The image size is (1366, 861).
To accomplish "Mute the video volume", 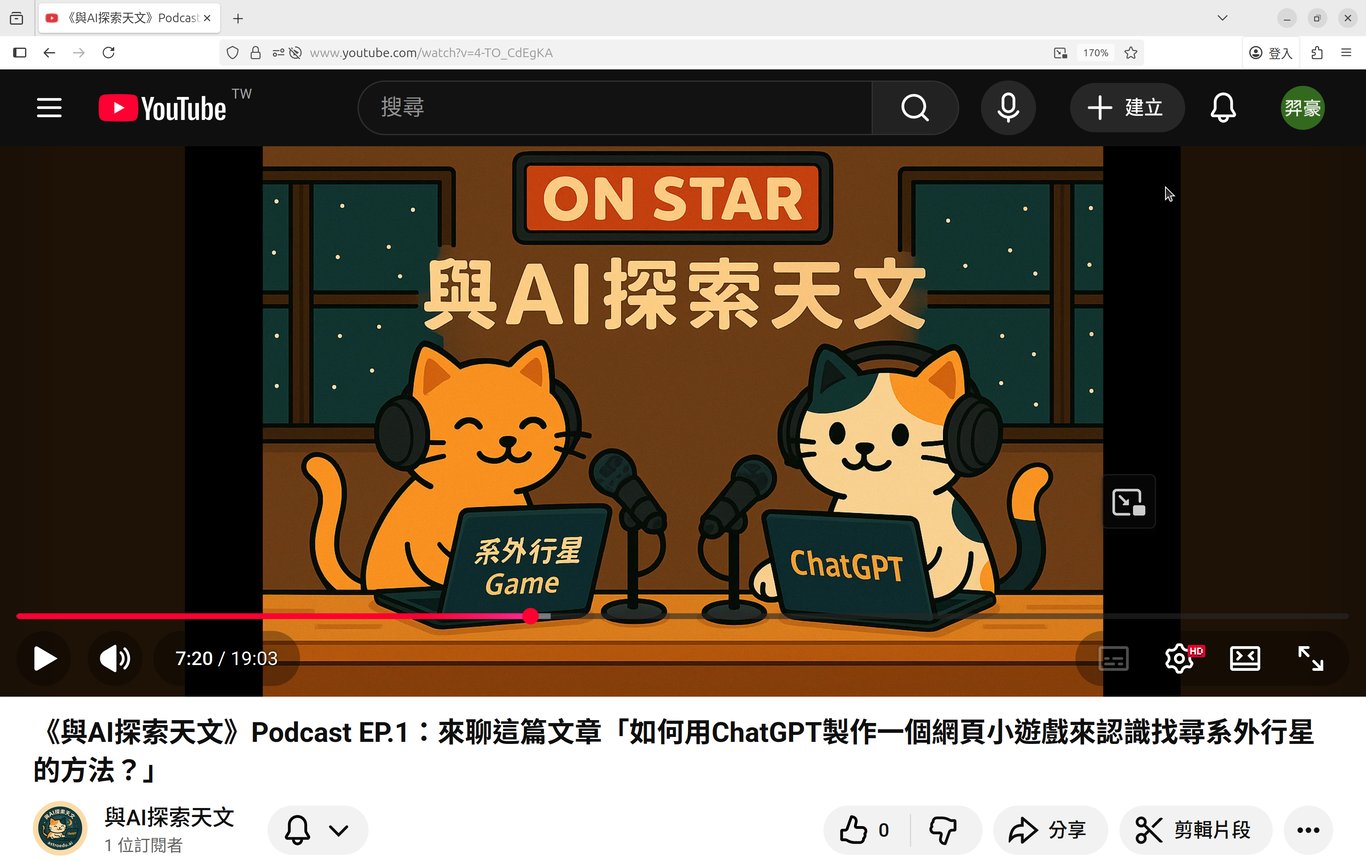I will (x=115, y=658).
